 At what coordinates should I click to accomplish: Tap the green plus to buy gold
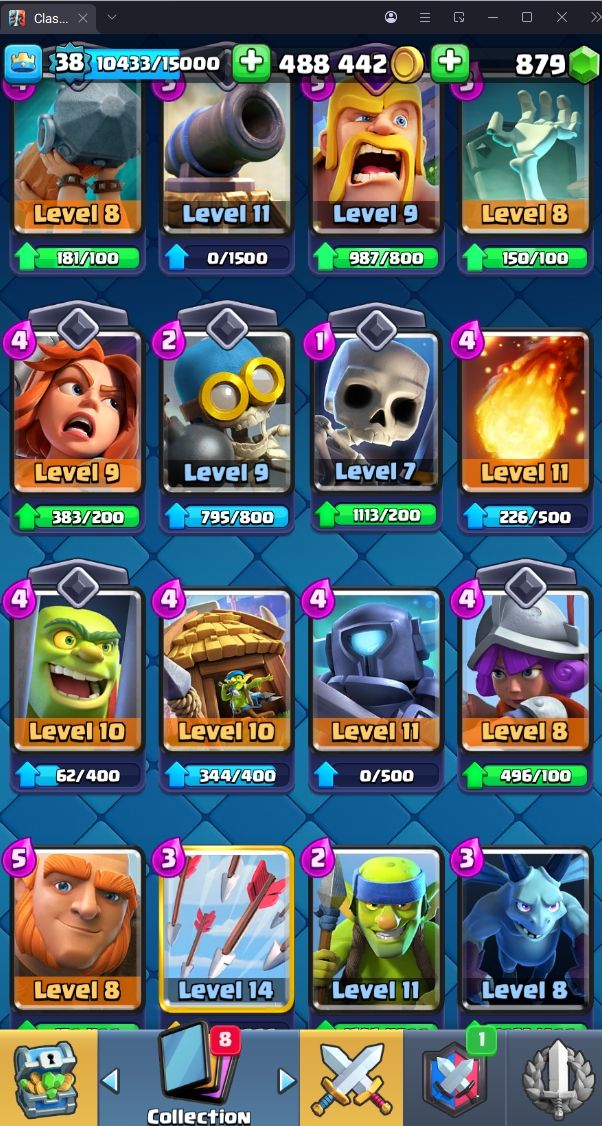pos(450,62)
